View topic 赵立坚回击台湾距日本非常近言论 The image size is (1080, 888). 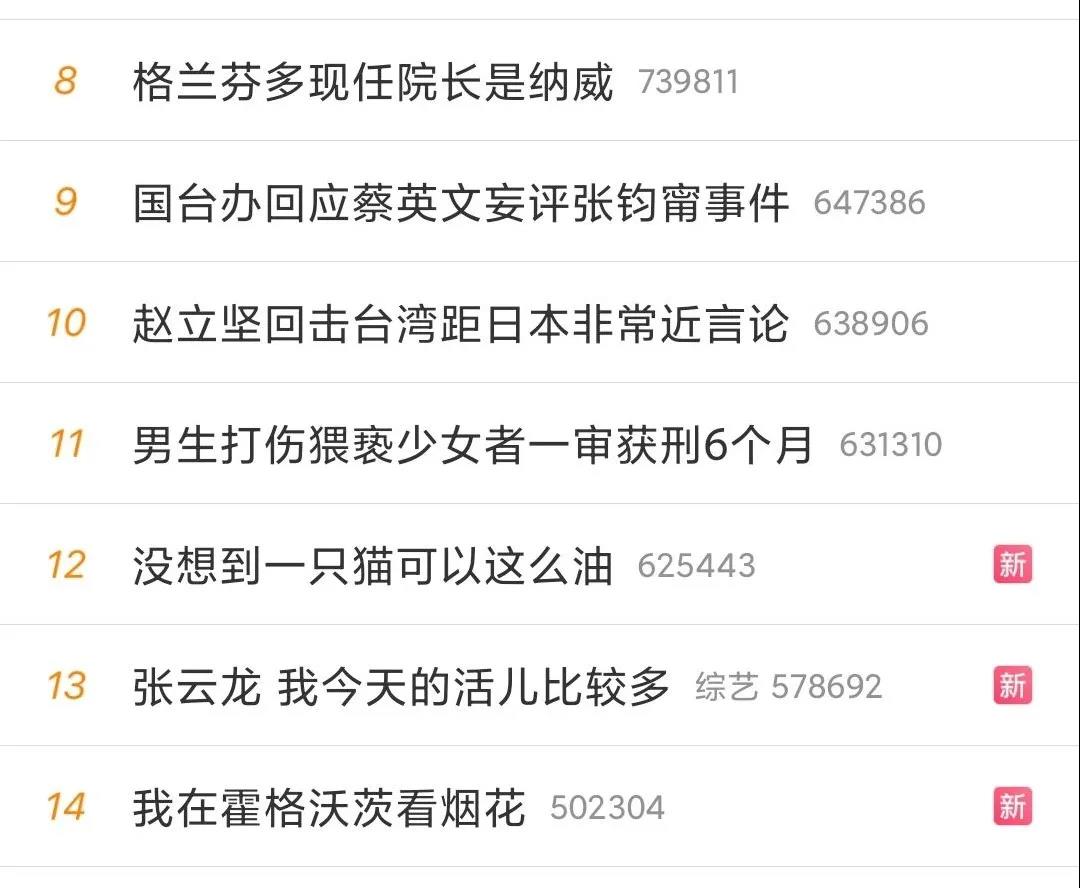click(x=460, y=323)
